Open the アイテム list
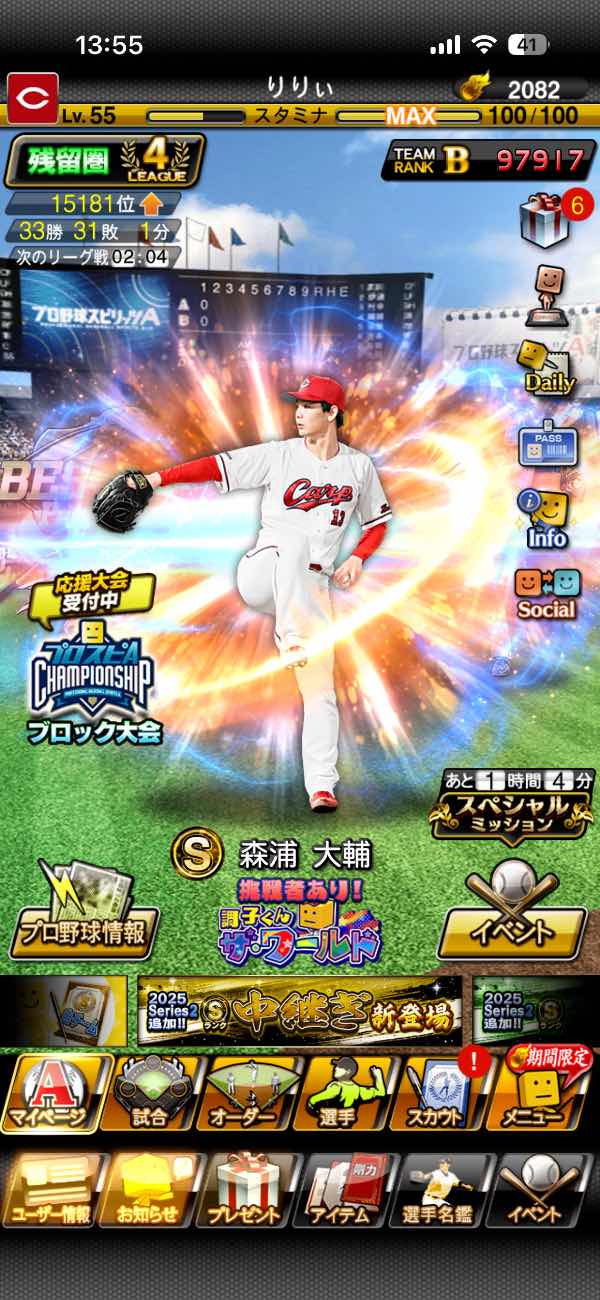Image resolution: width=600 pixels, height=1300 pixels. click(x=343, y=1190)
